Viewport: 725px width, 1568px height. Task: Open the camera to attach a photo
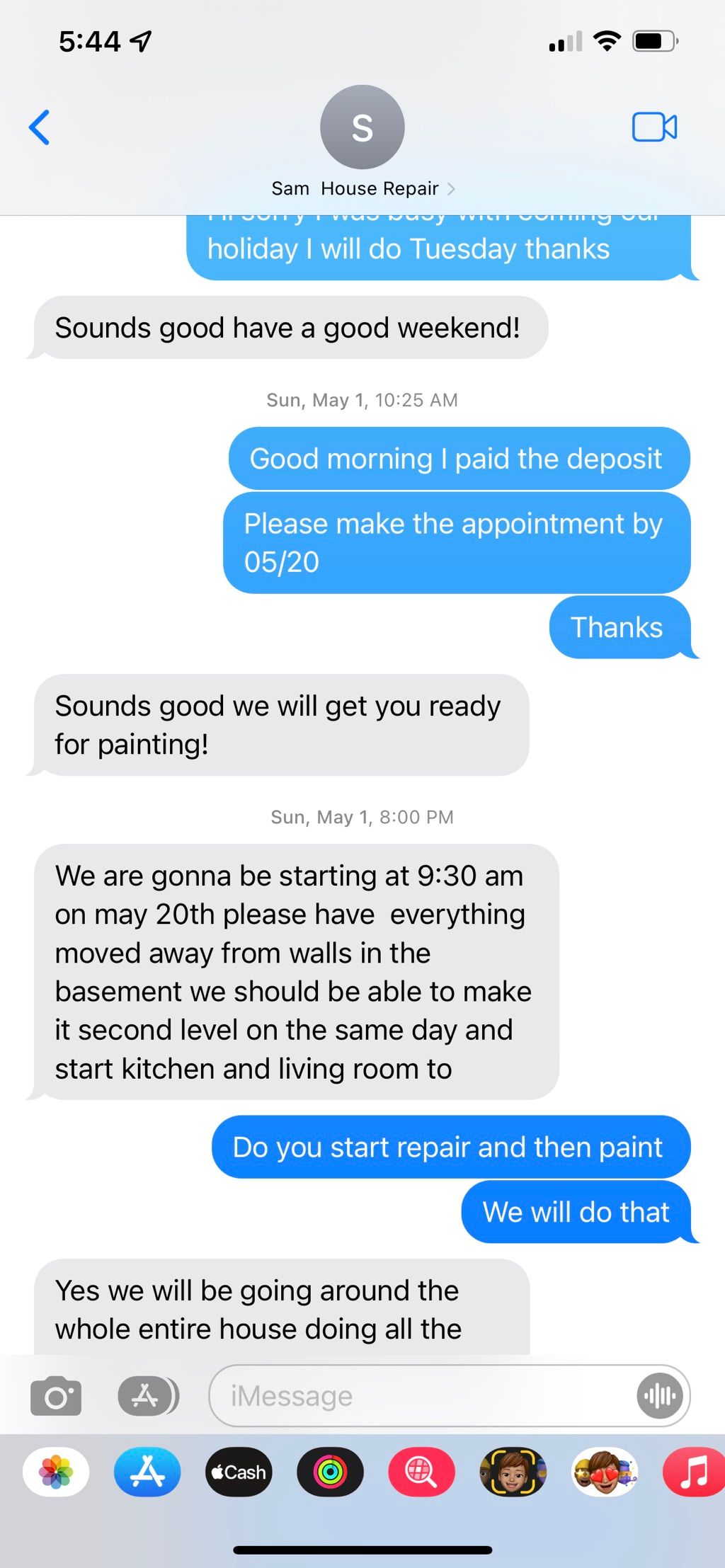[56, 1396]
